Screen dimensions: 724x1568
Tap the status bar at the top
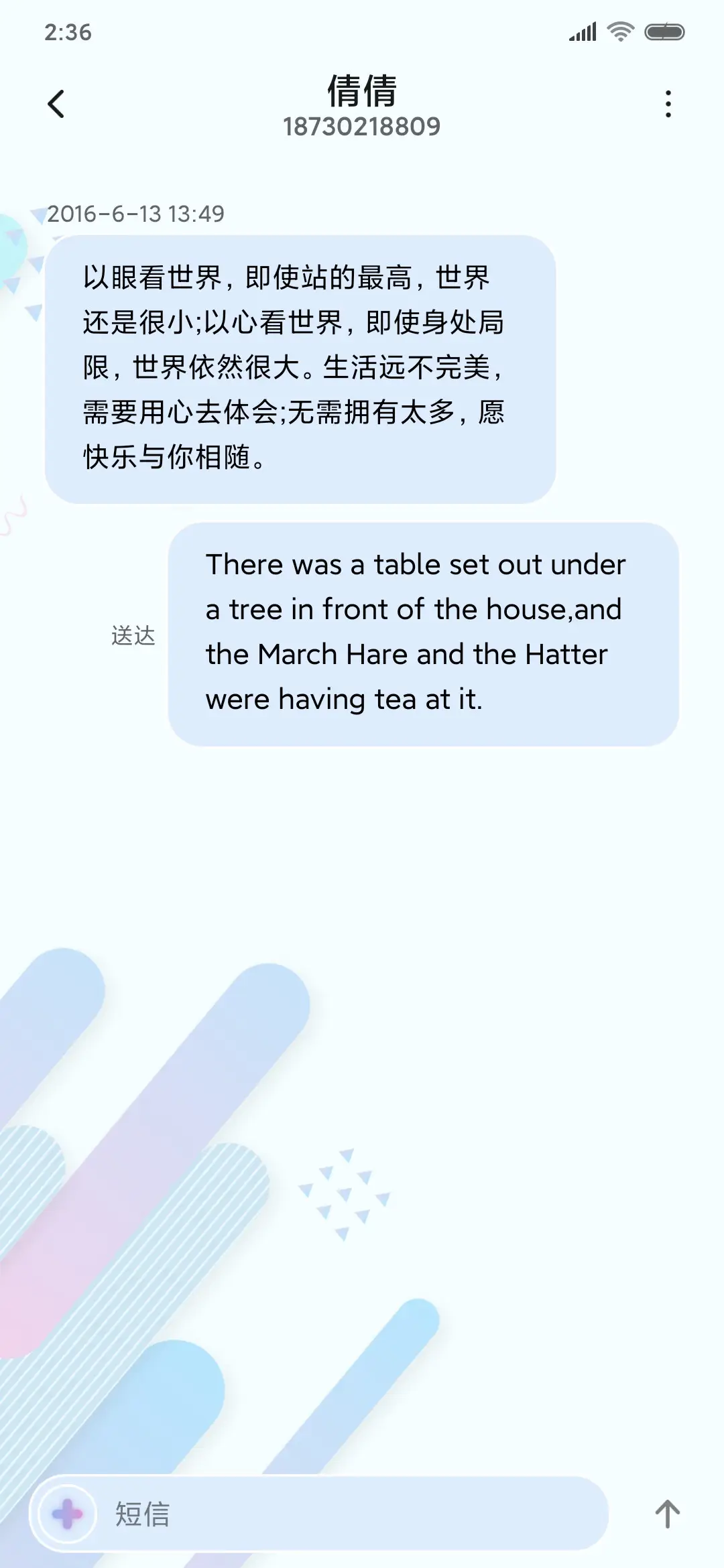click(362, 30)
